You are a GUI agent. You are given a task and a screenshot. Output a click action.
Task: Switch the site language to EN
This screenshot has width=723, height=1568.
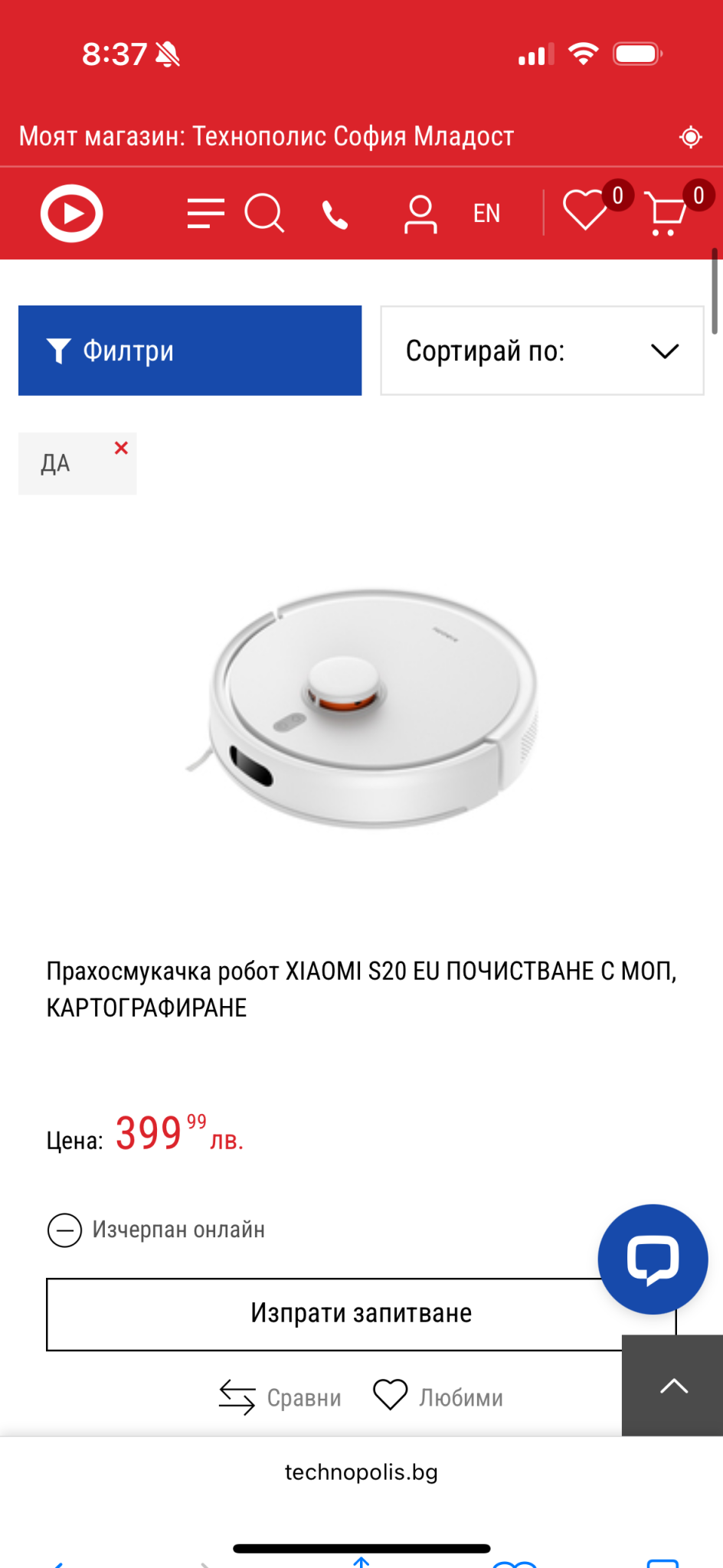point(486,214)
